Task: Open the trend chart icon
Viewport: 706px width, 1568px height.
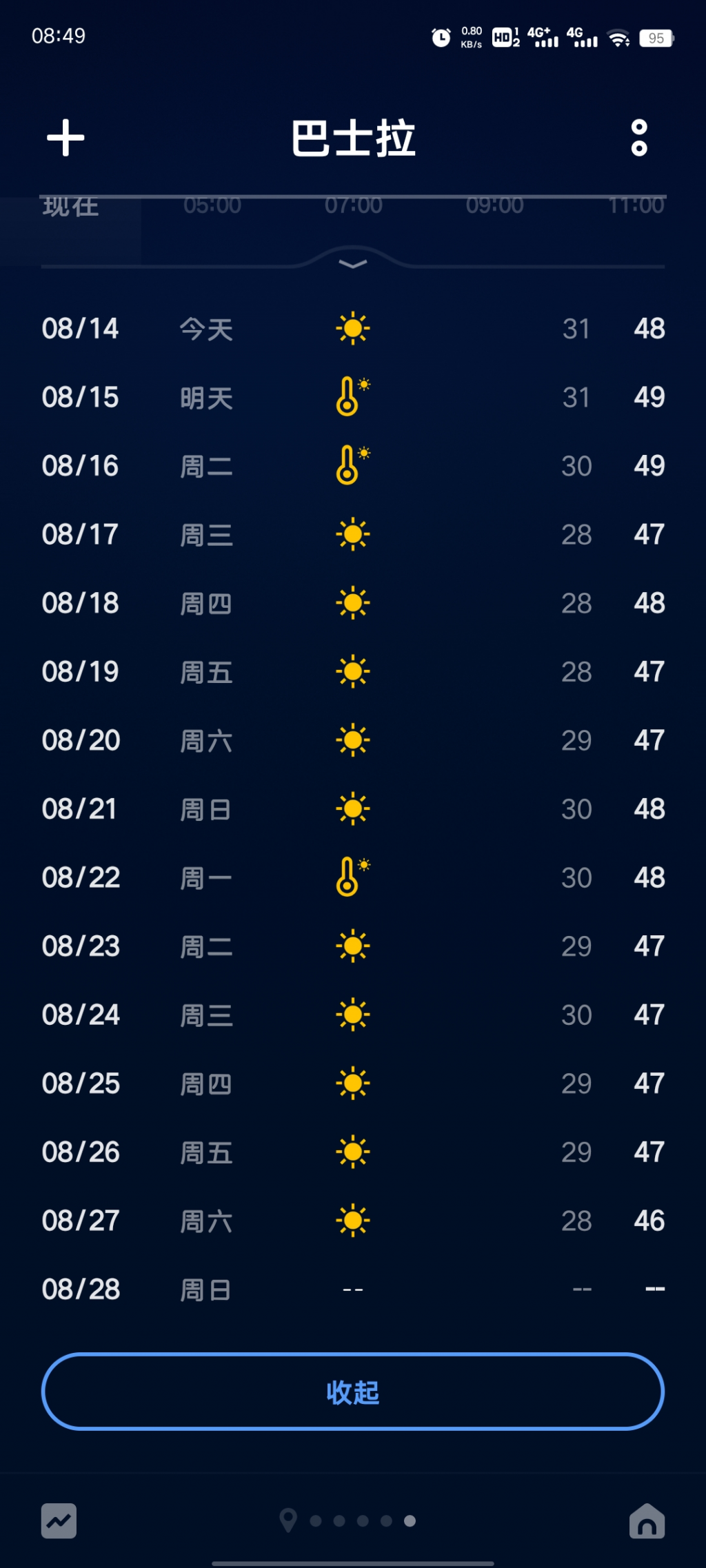Action: point(59,1520)
